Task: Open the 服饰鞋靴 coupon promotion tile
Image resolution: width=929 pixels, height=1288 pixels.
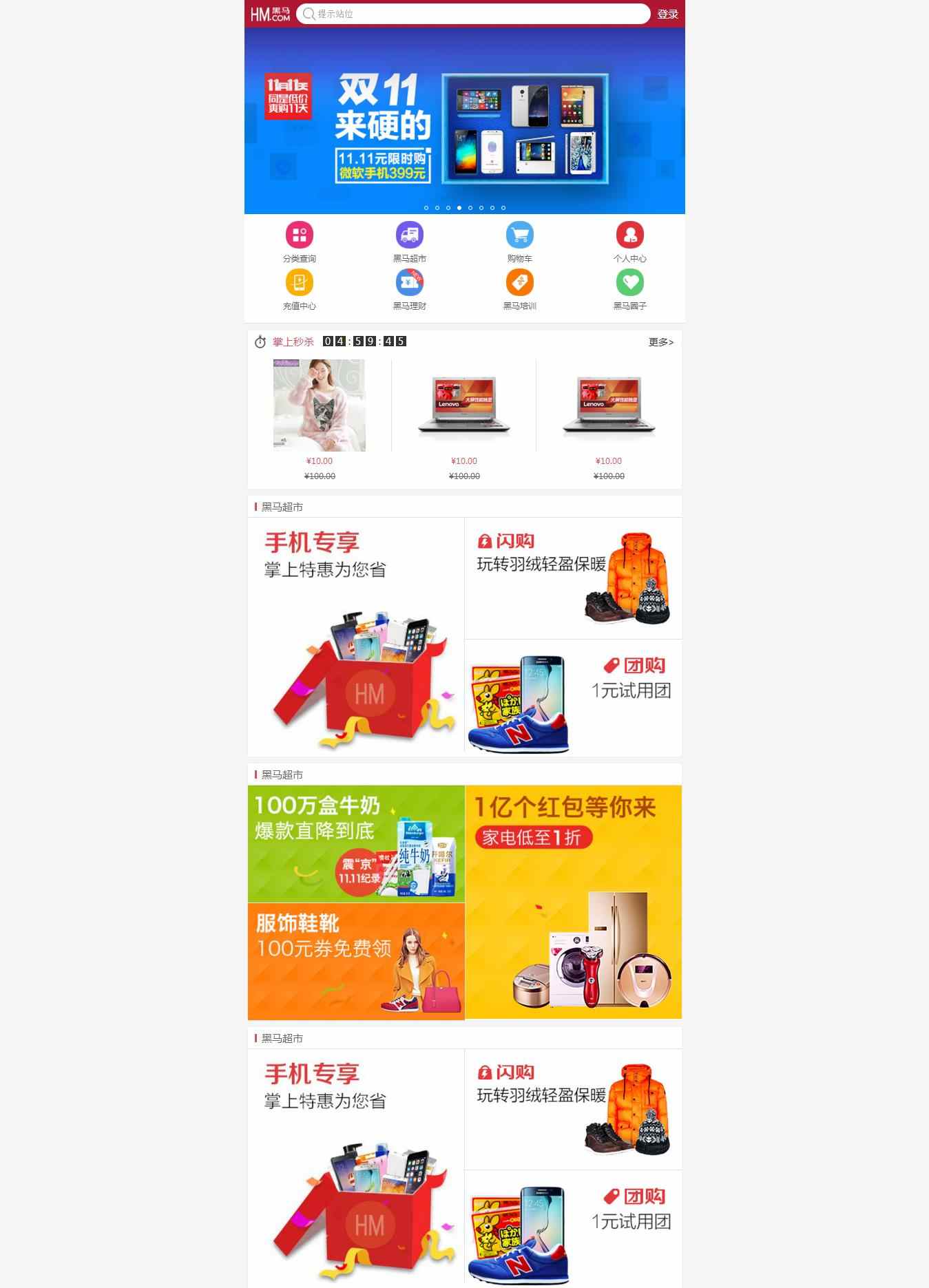Action: (x=356, y=961)
